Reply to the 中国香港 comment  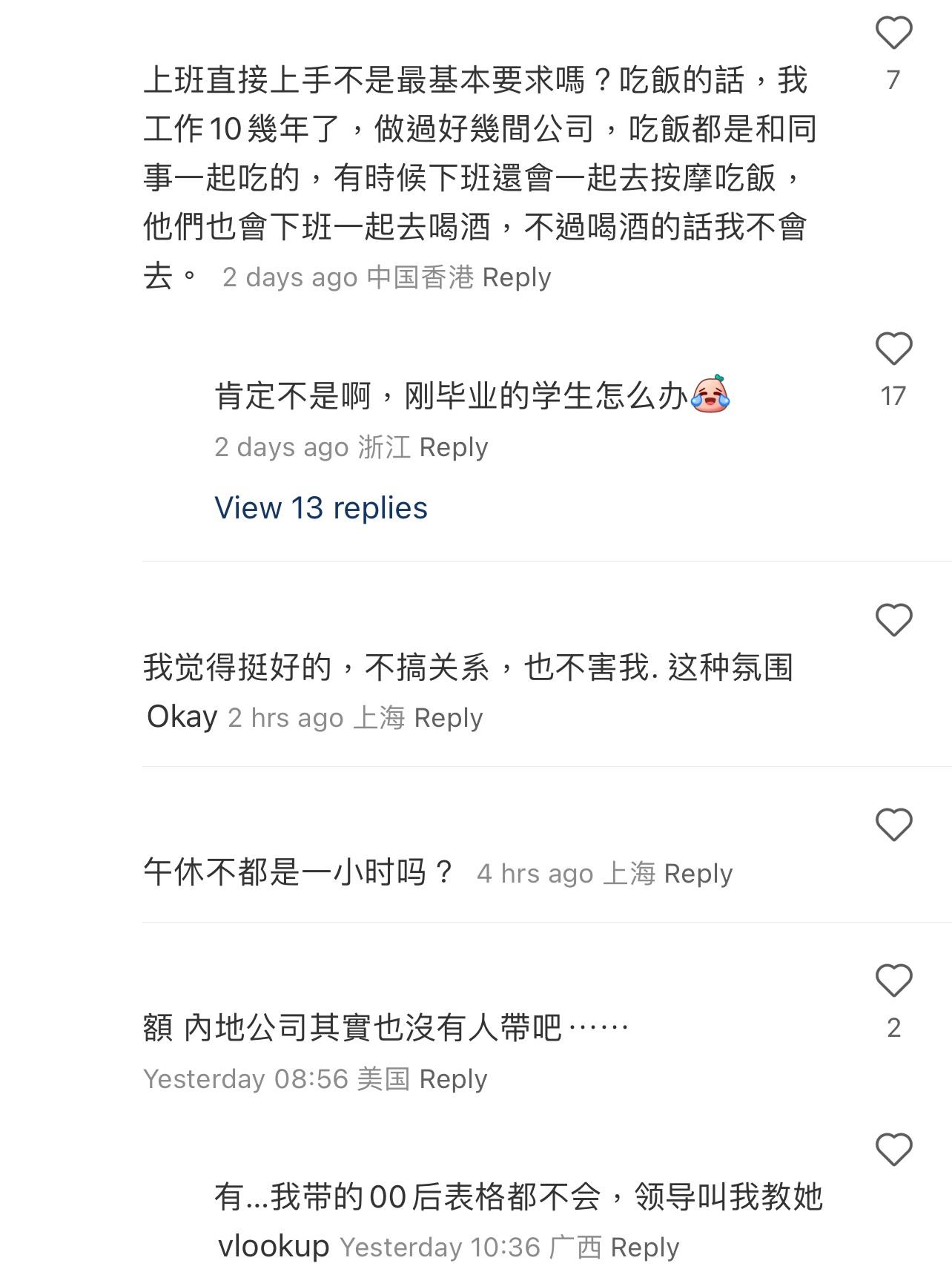[516, 277]
